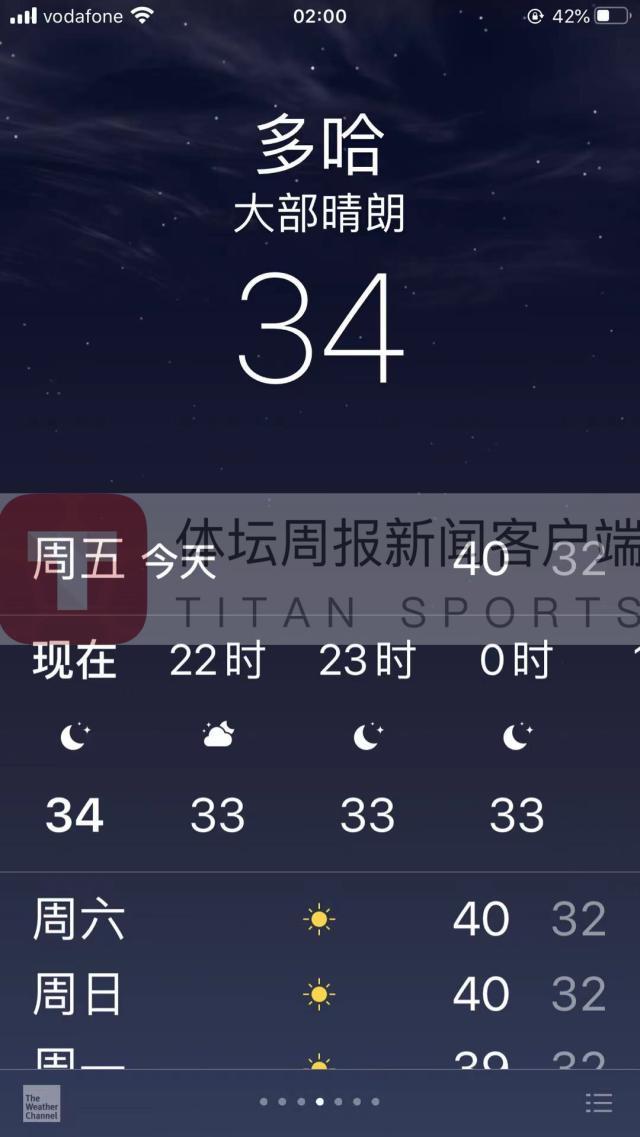Screen dimensions: 640x1137
Task: Tap the city page indicator dots
Action: tap(319, 1102)
